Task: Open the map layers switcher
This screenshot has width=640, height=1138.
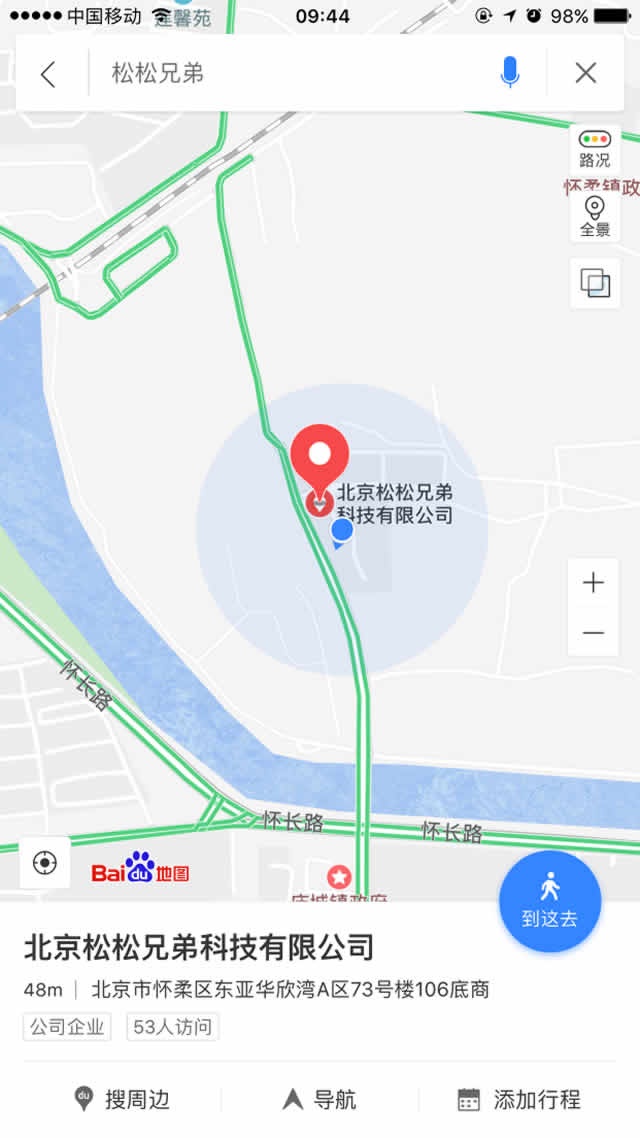Action: 594,283
